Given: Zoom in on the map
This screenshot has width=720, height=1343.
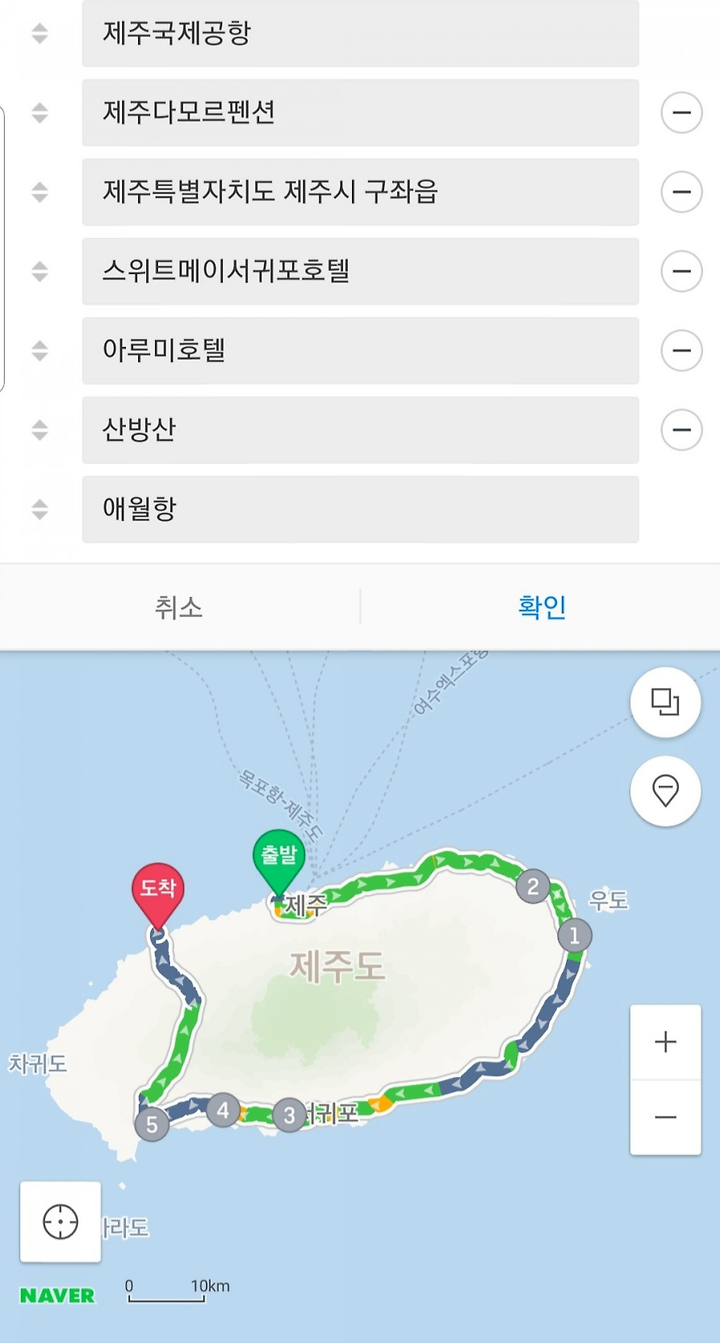Looking at the screenshot, I should [x=665, y=1042].
